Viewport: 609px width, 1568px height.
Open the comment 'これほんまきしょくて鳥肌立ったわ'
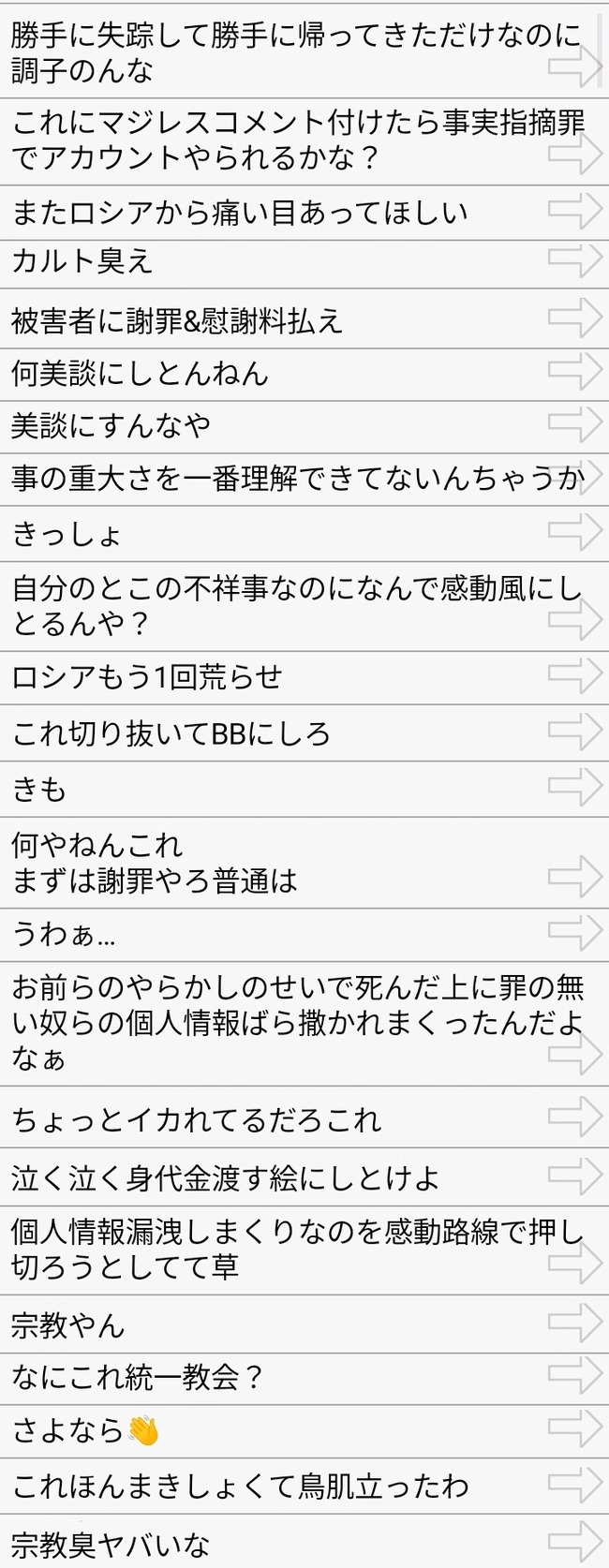pos(281,1486)
